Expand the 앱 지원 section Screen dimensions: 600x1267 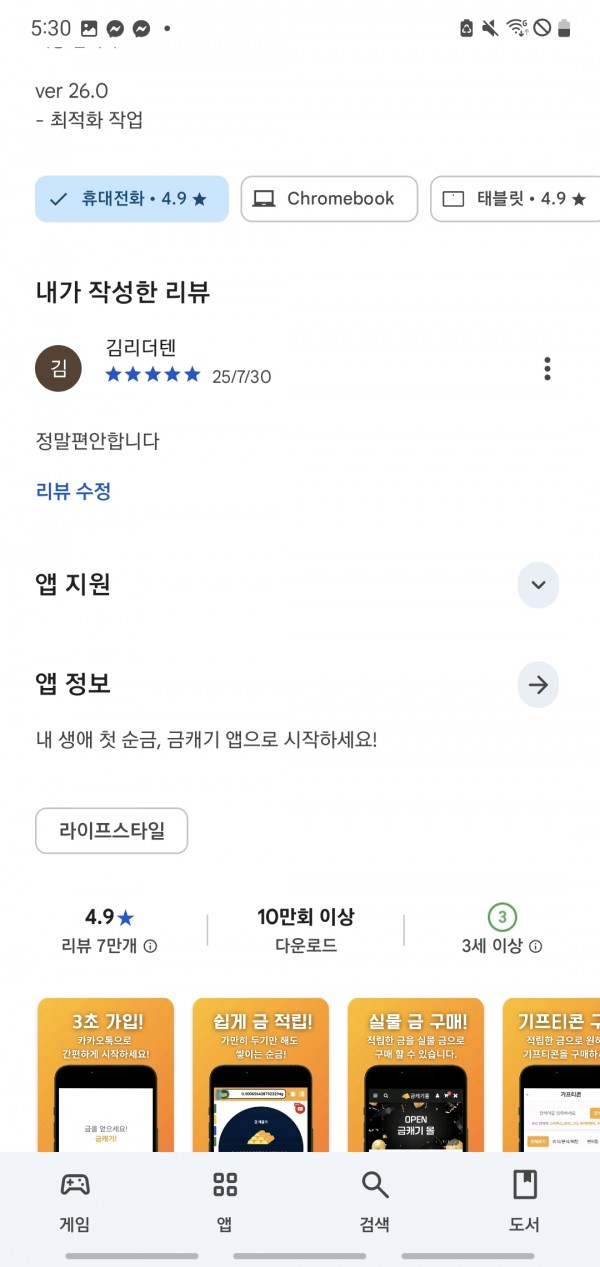[538, 585]
